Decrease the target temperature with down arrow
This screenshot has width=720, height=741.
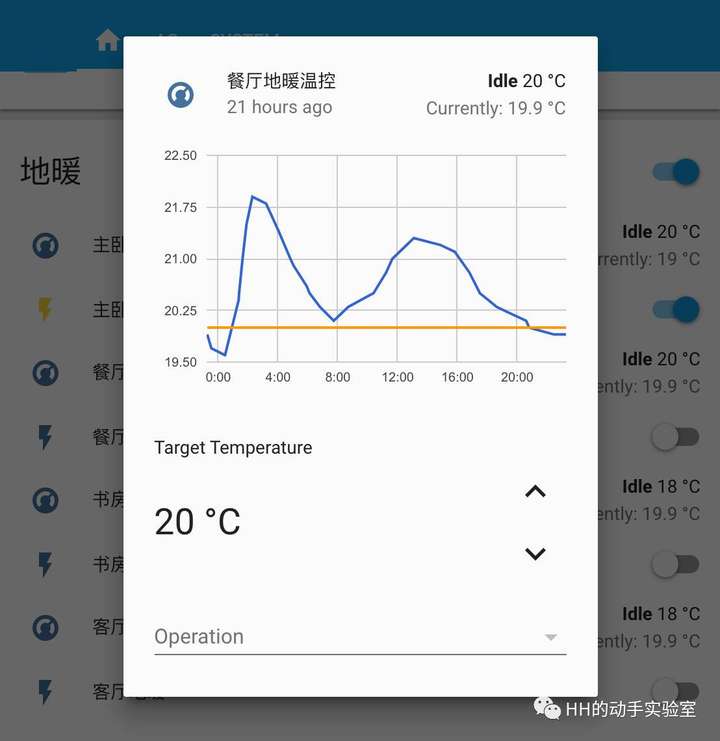pos(535,553)
